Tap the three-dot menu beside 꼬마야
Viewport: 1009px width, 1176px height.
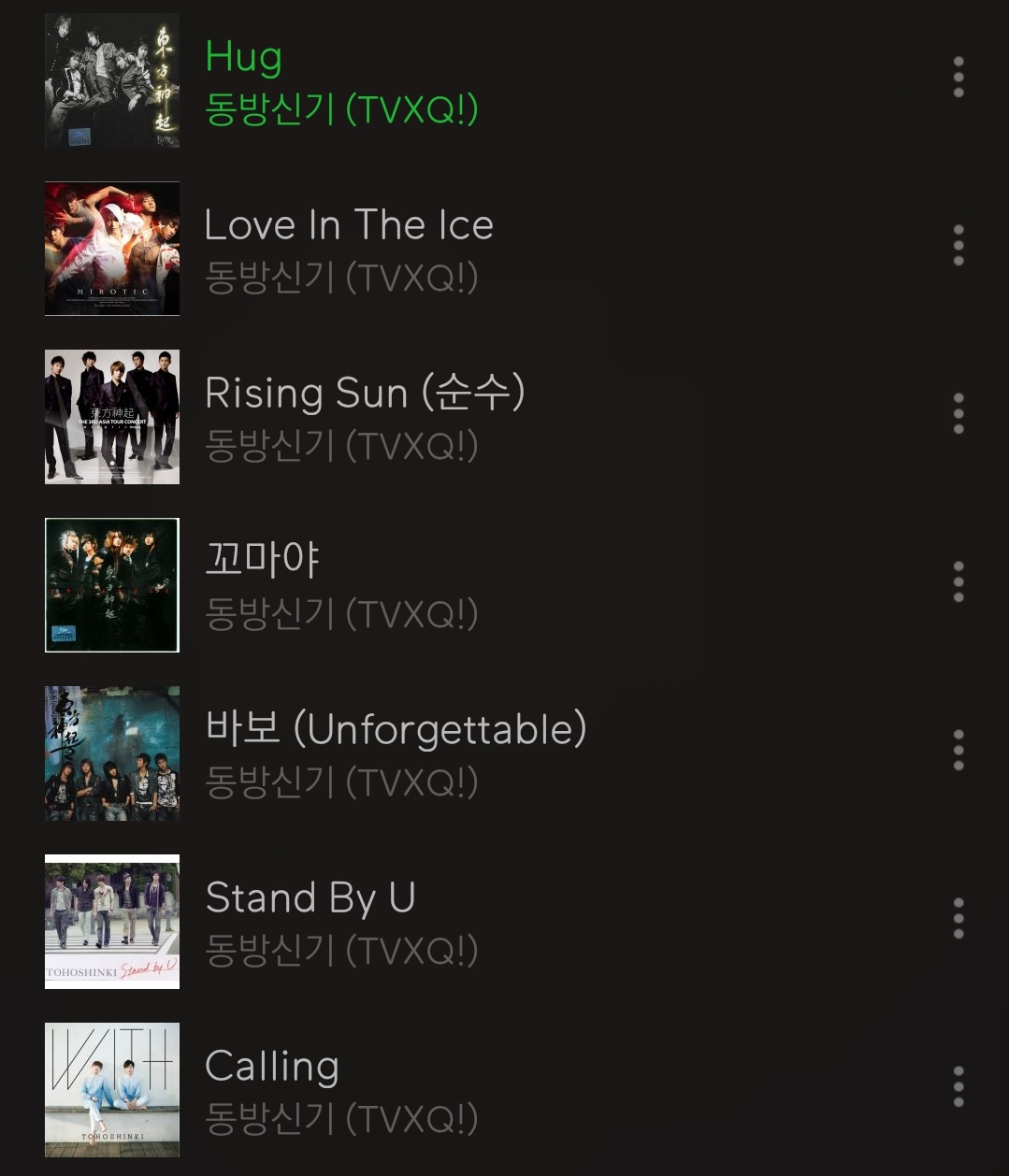[x=959, y=582]
